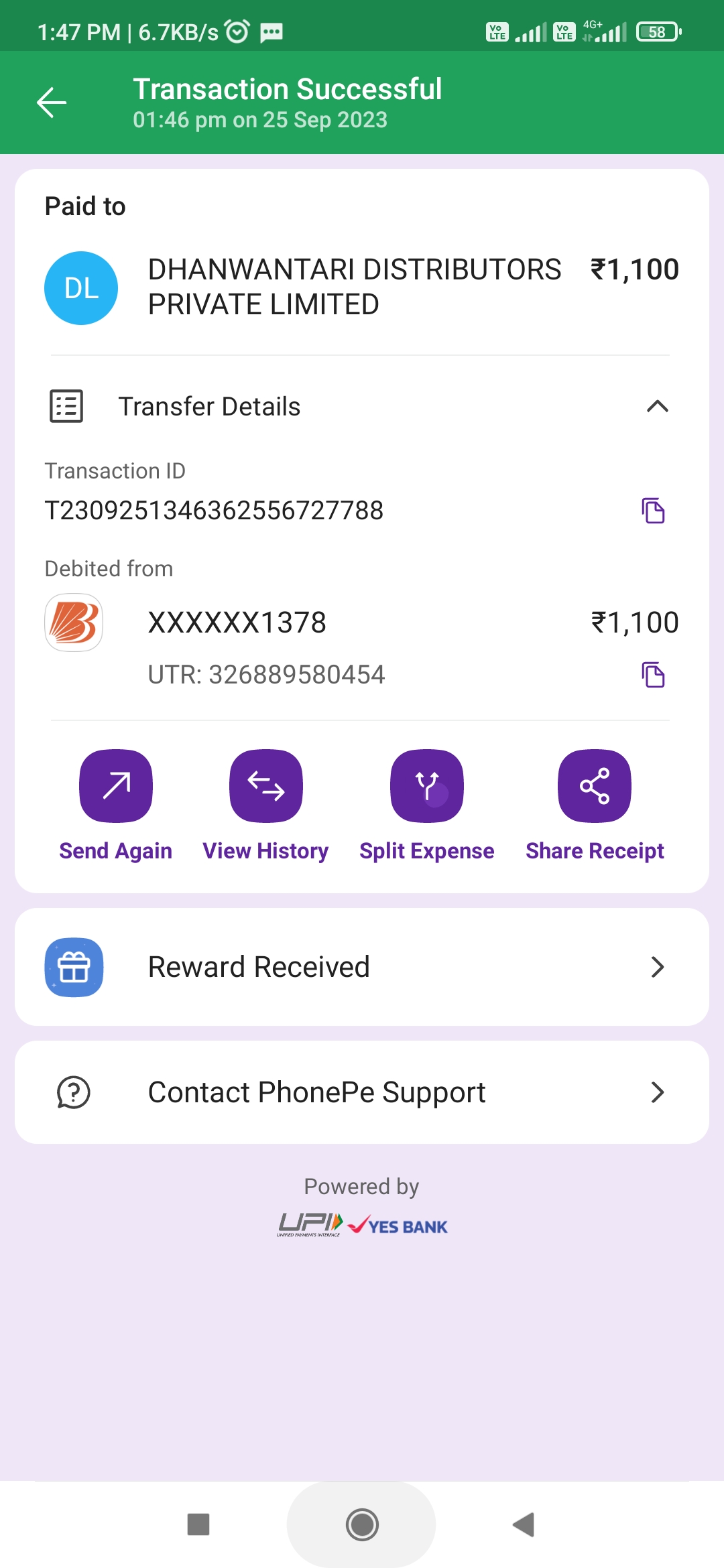The width and height of the screenshot is (724, 1568).
Task: Open Reward Received
Action: tap(362, 967)
